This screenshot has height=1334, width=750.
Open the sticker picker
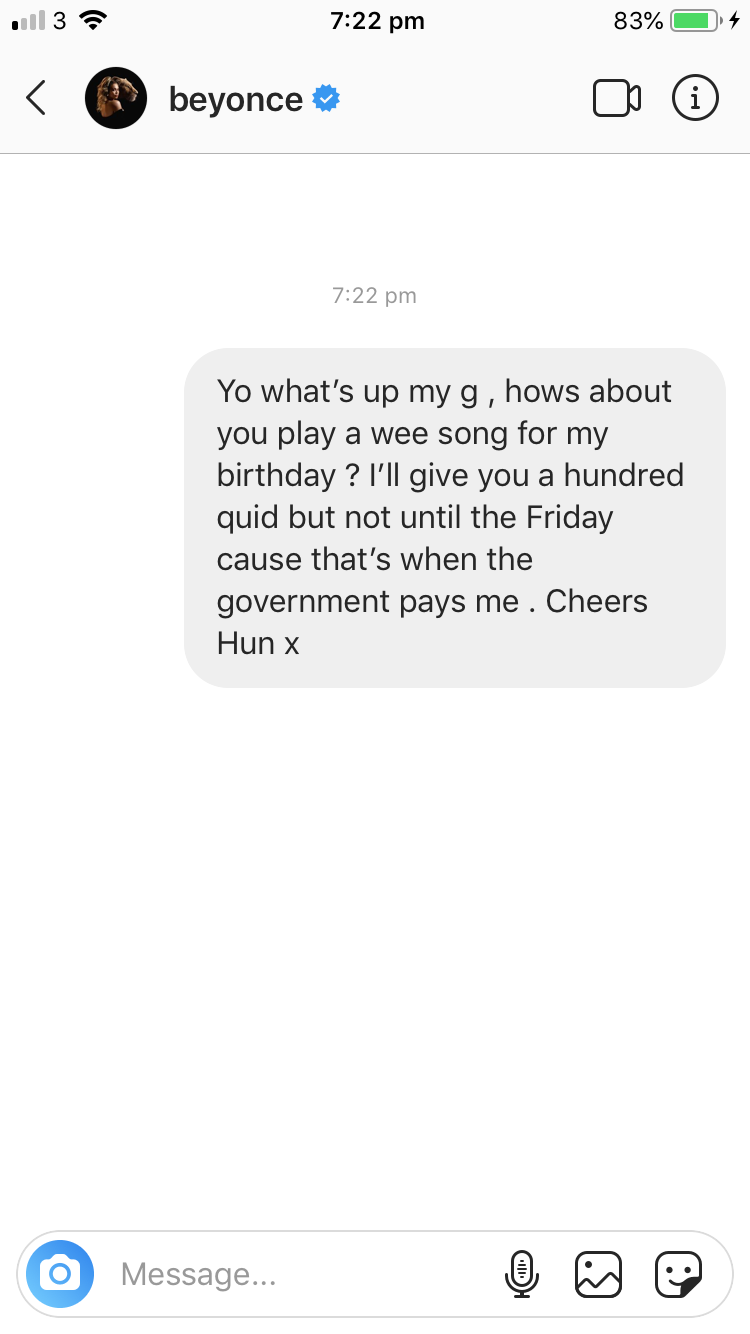click(678, 1274)
